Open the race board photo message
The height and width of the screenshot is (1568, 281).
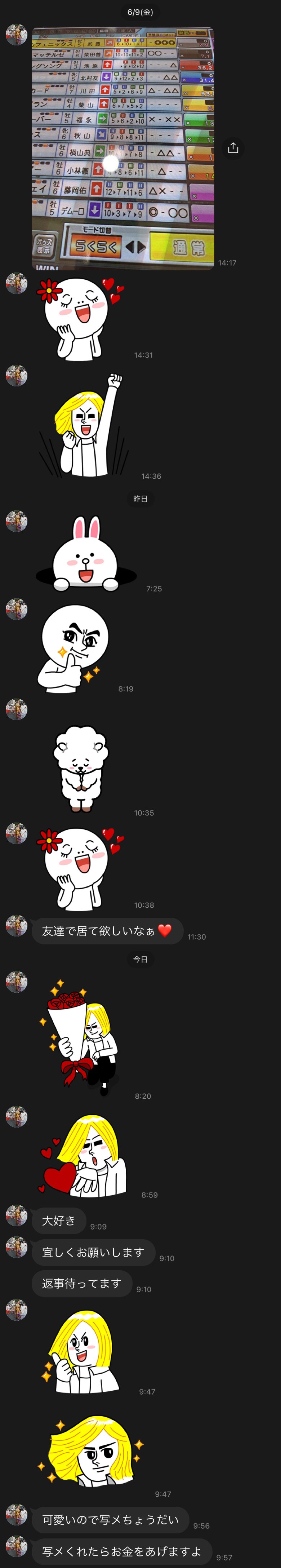(122, 148)
